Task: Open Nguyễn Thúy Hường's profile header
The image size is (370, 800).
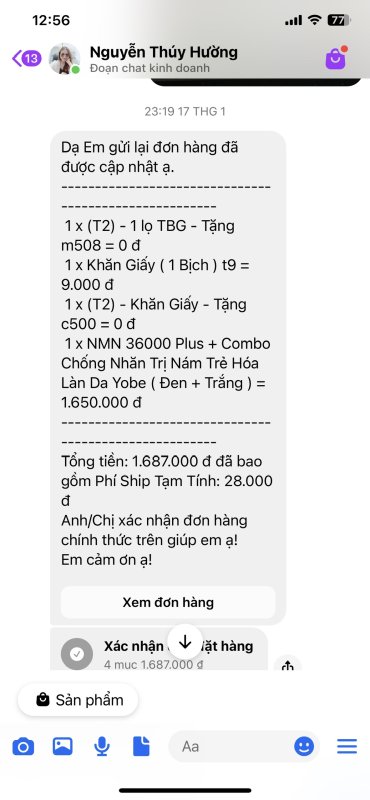Action: click(x=163, y=59)
